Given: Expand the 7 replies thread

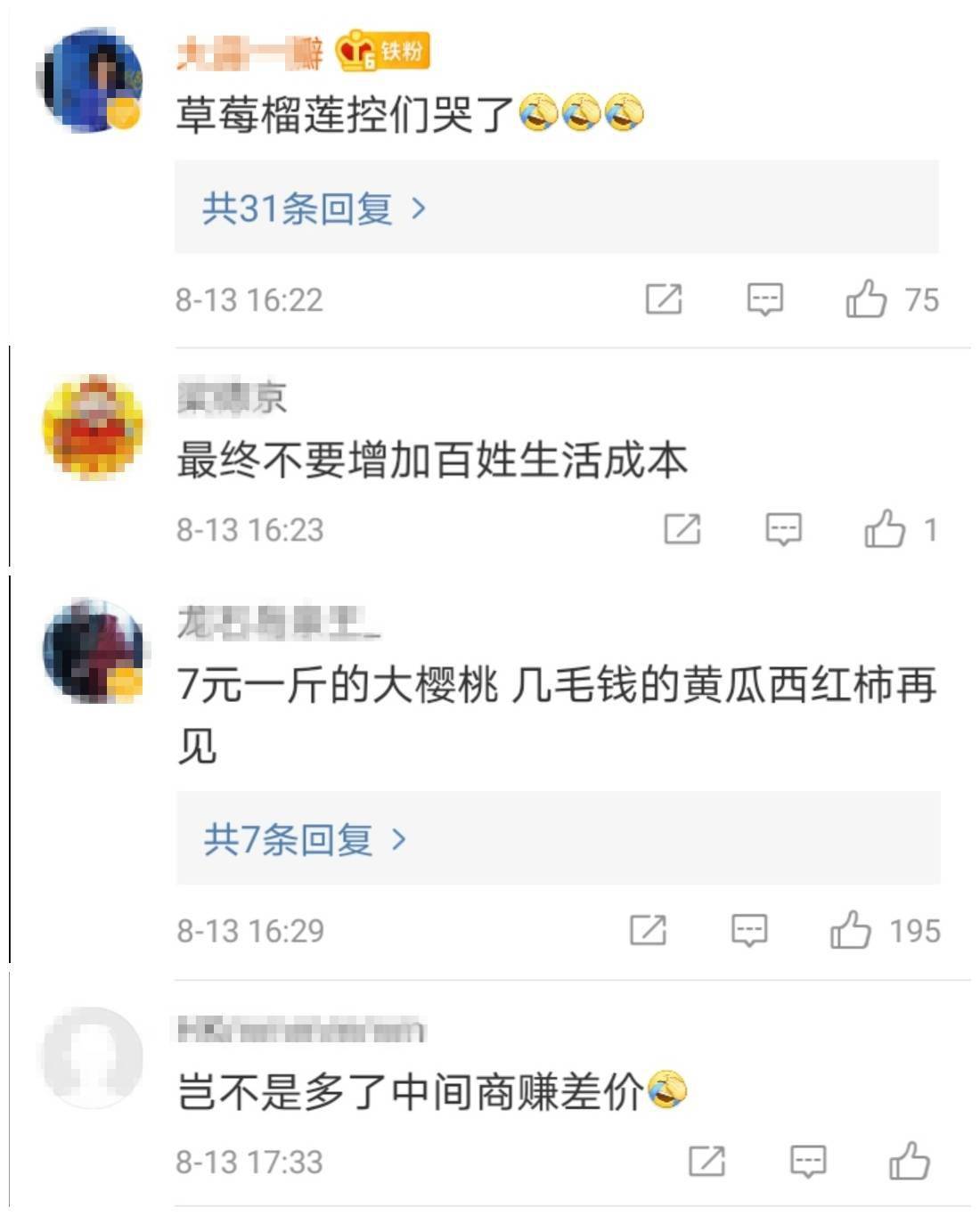Looking at the screenshot, I should tap(304, 839).
